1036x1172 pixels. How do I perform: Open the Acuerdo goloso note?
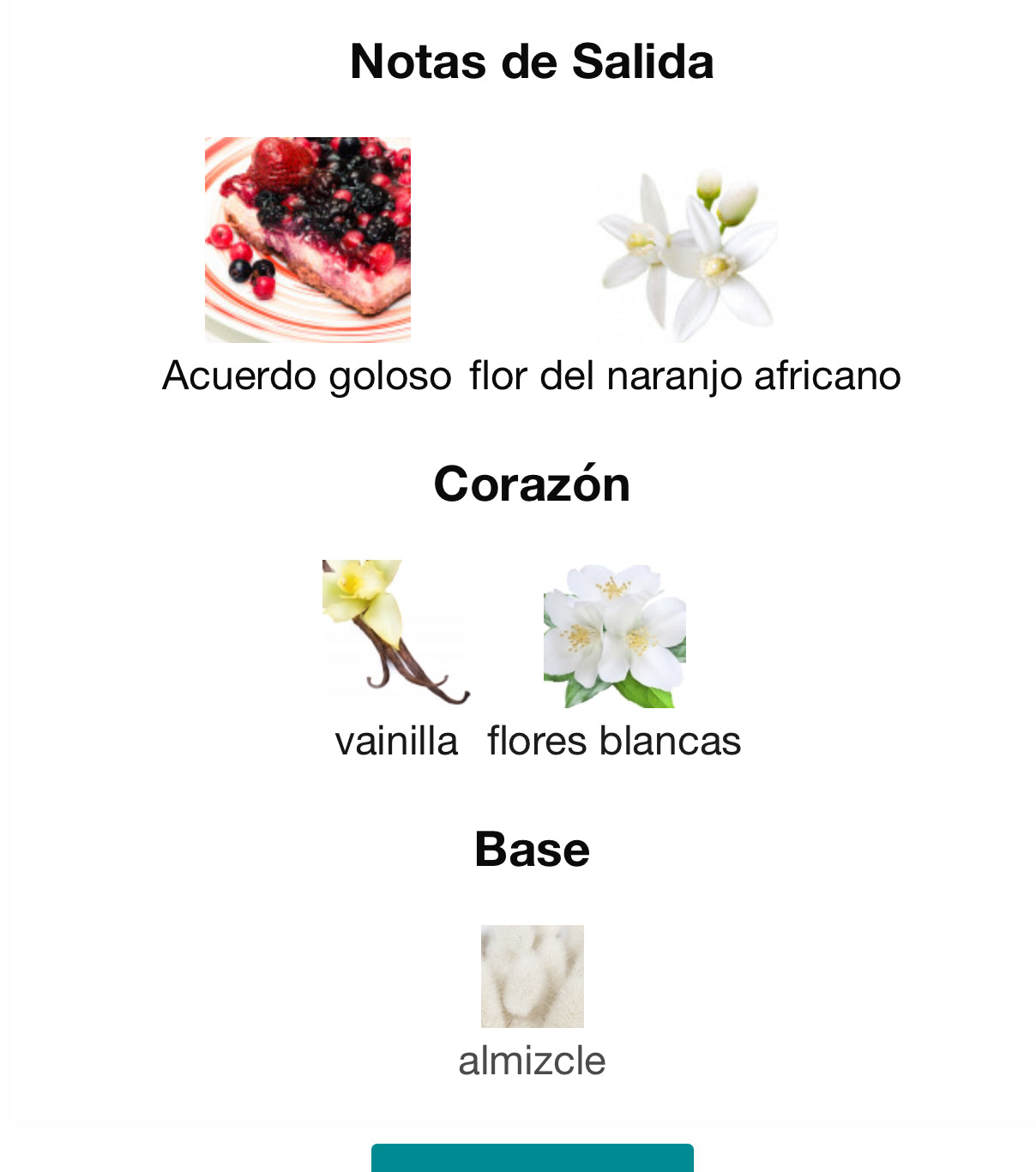point(307,240)
